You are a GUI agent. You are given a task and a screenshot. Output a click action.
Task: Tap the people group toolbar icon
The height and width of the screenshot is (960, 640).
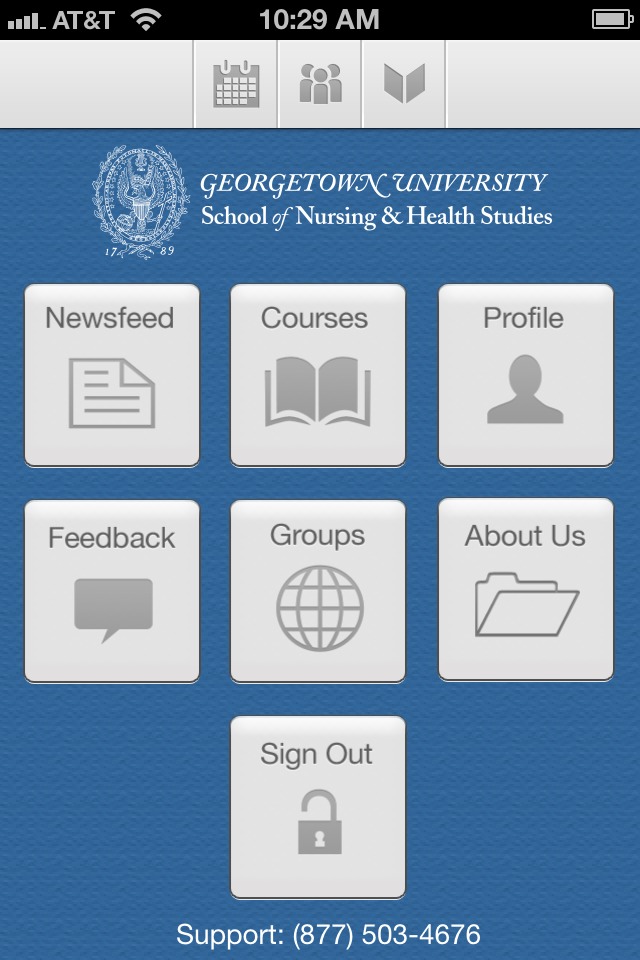(320, 84)
